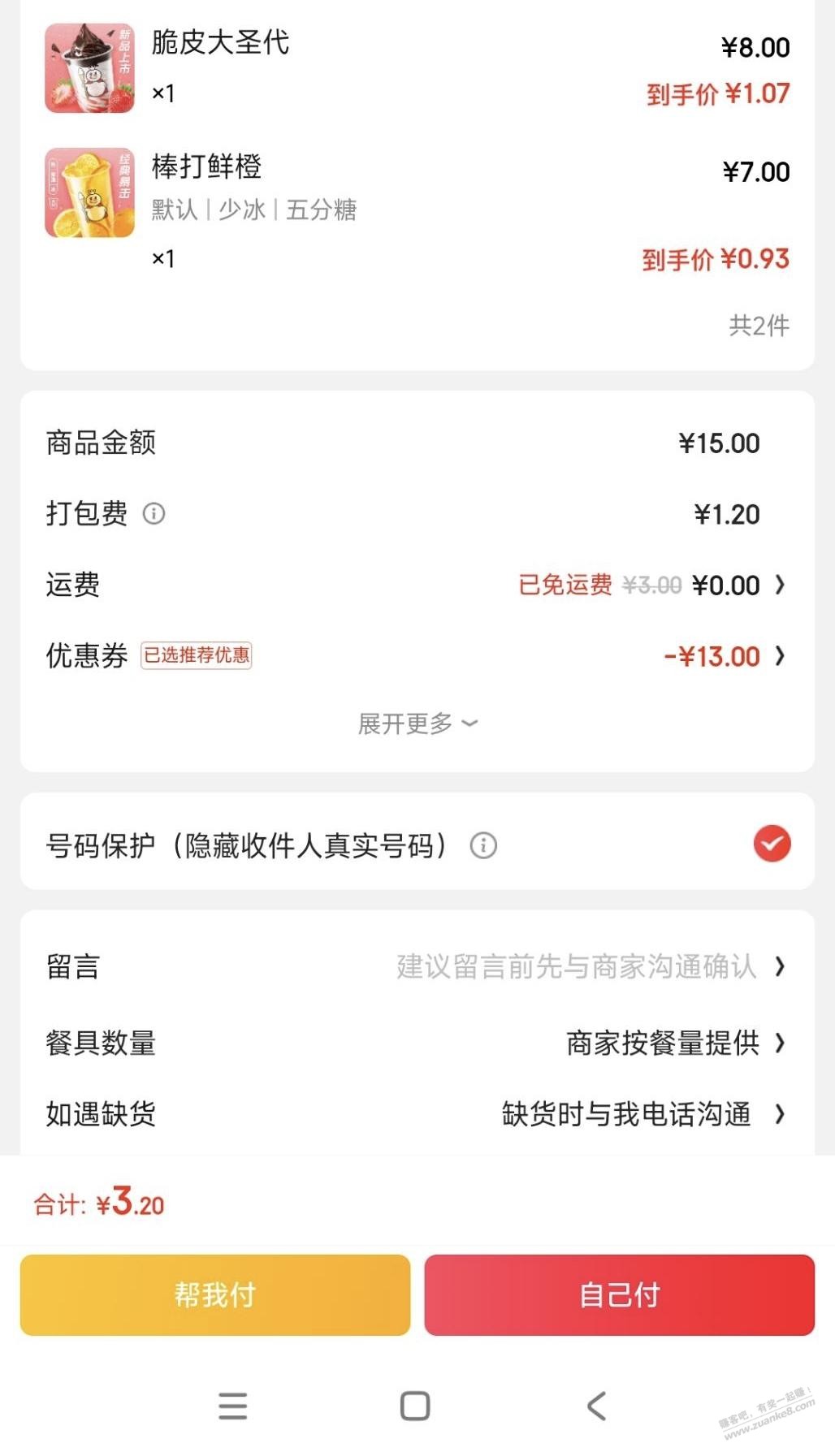Change the 餐具数量 tableware quantity
The image size is (835, 1456).
(x=417, y=1043)
